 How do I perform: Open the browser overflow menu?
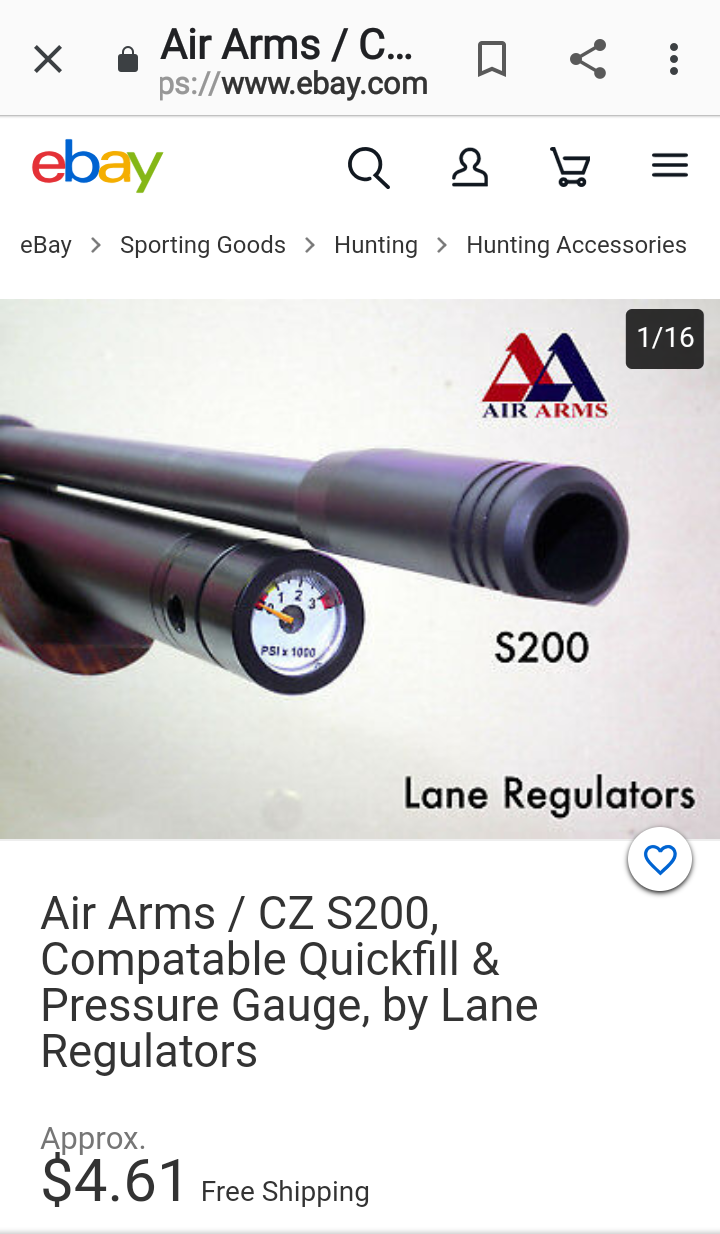[674, 60]
